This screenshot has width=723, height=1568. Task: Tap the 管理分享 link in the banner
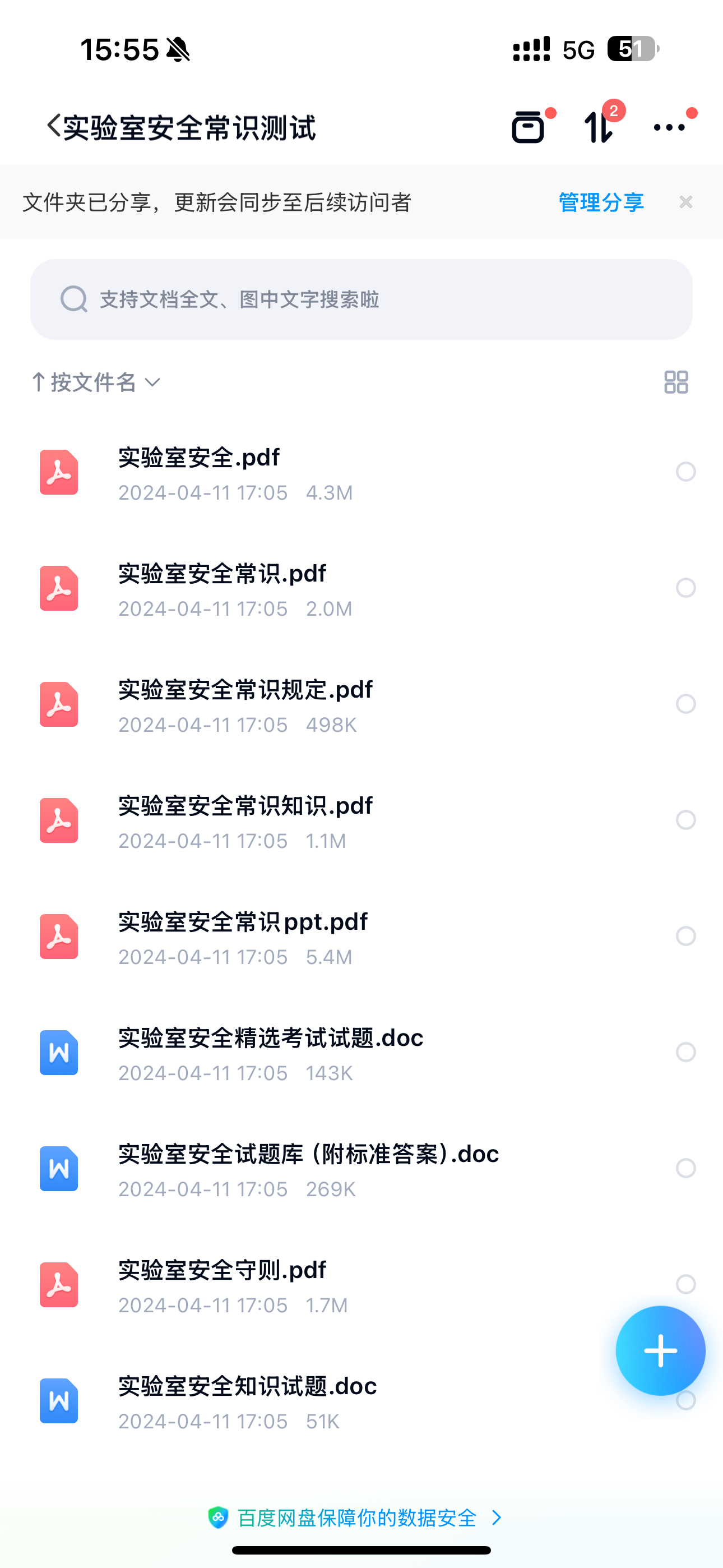601,202
